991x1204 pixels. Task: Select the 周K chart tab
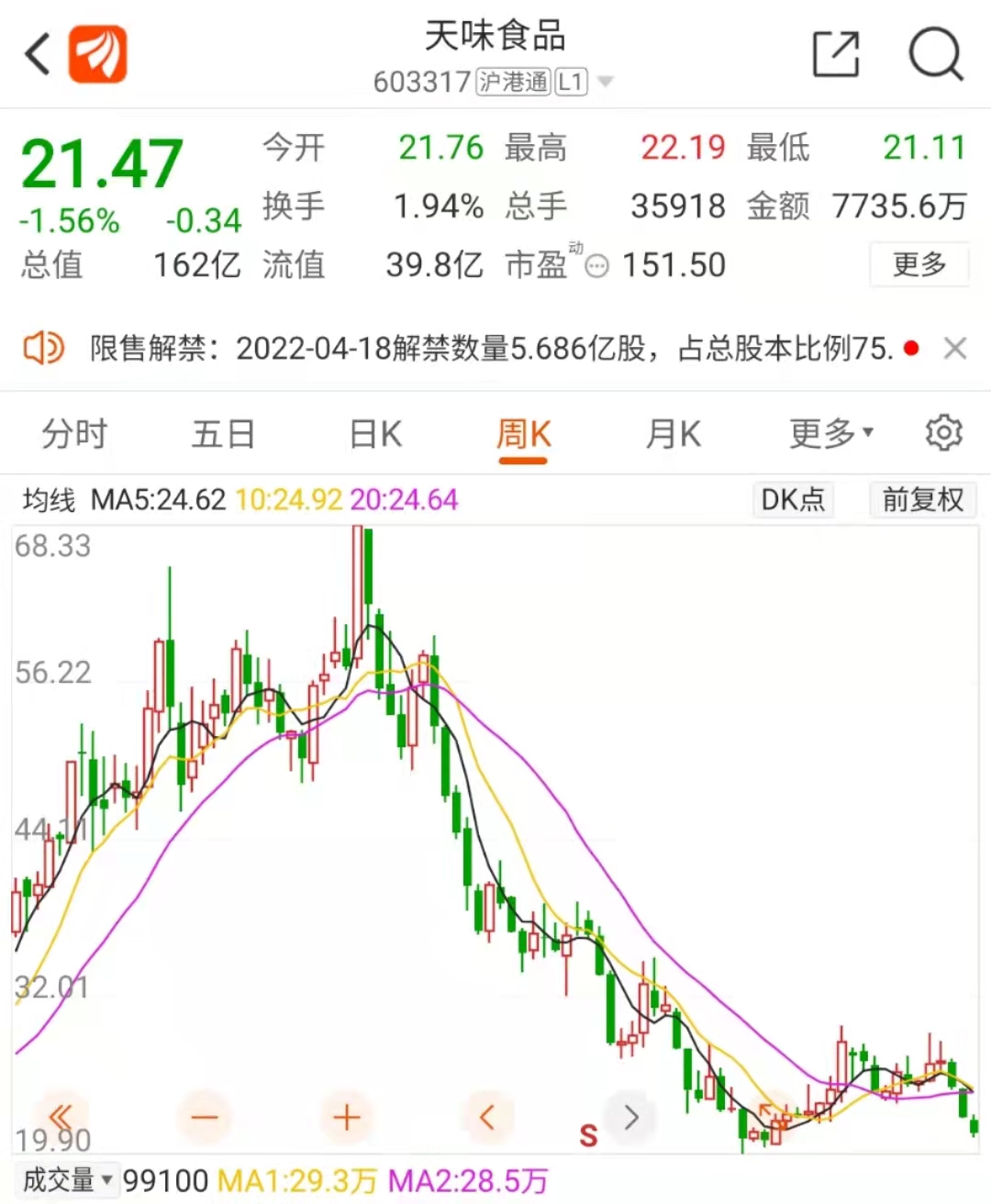(x=523, y=434)
